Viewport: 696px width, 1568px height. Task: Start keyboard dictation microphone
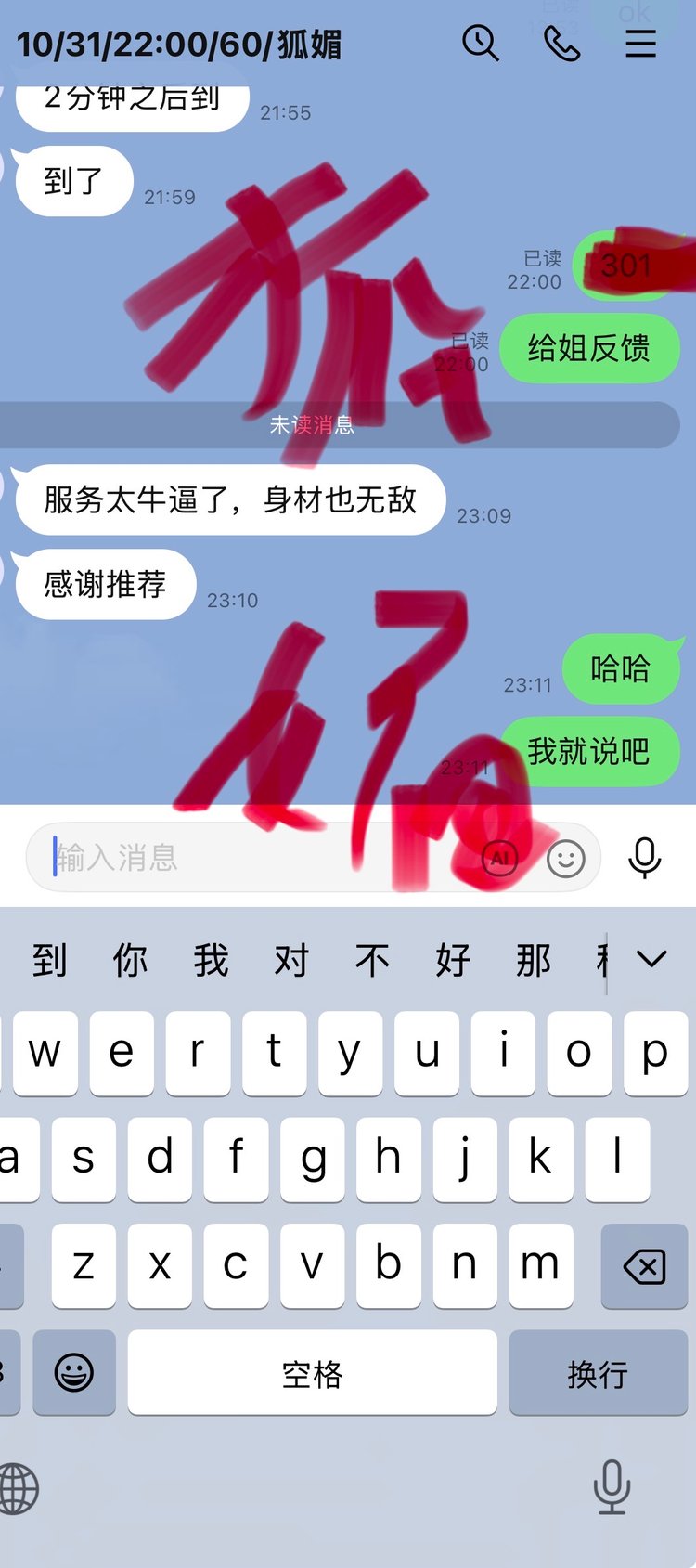(612, 1486)
